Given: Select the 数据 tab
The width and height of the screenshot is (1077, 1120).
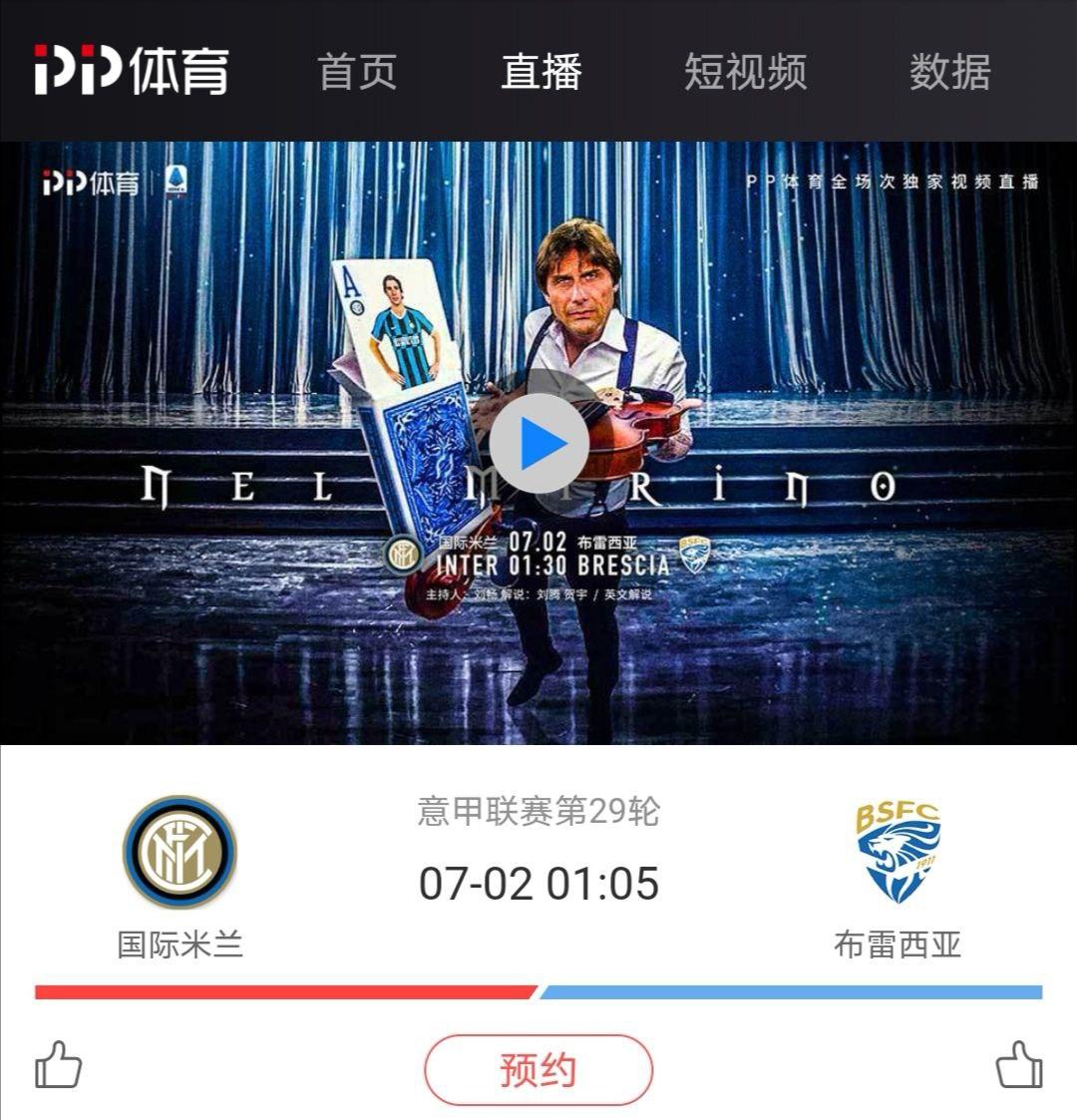Looking at the screenshot, I should (x=948, y=72).
